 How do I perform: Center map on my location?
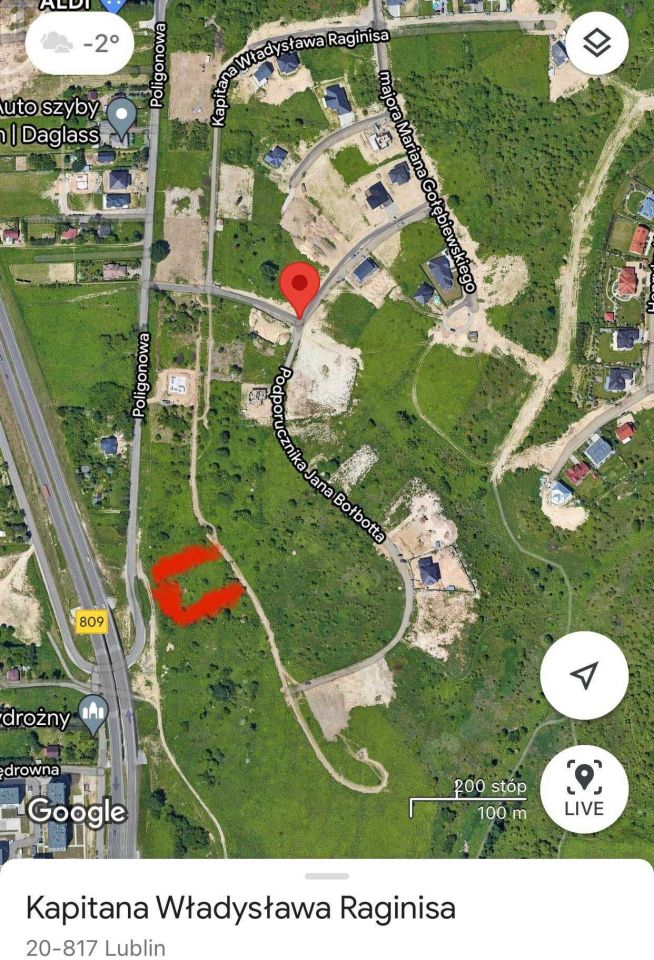click(584, 675)
